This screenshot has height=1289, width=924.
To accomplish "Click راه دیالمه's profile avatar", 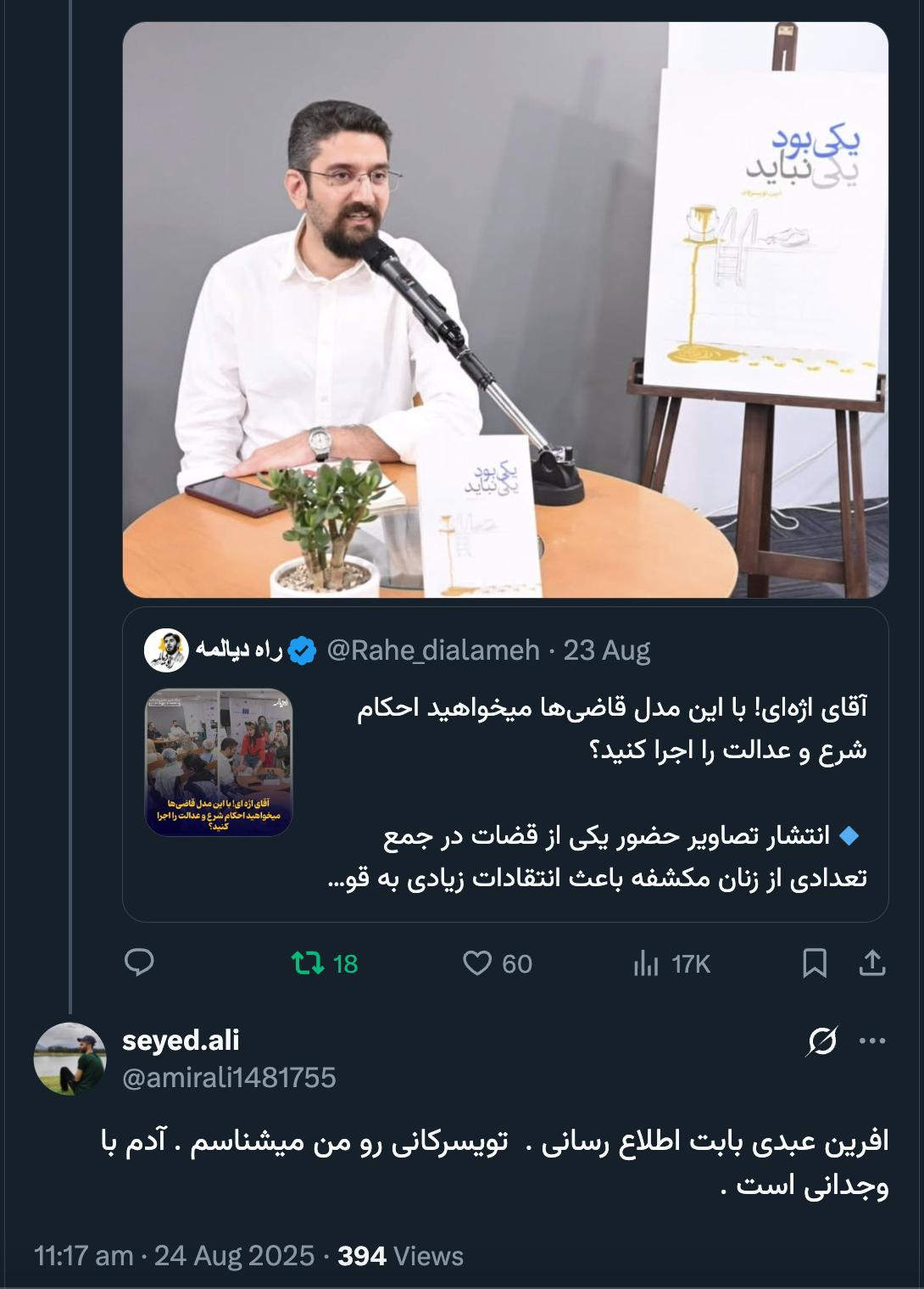I will coord(169,648).
